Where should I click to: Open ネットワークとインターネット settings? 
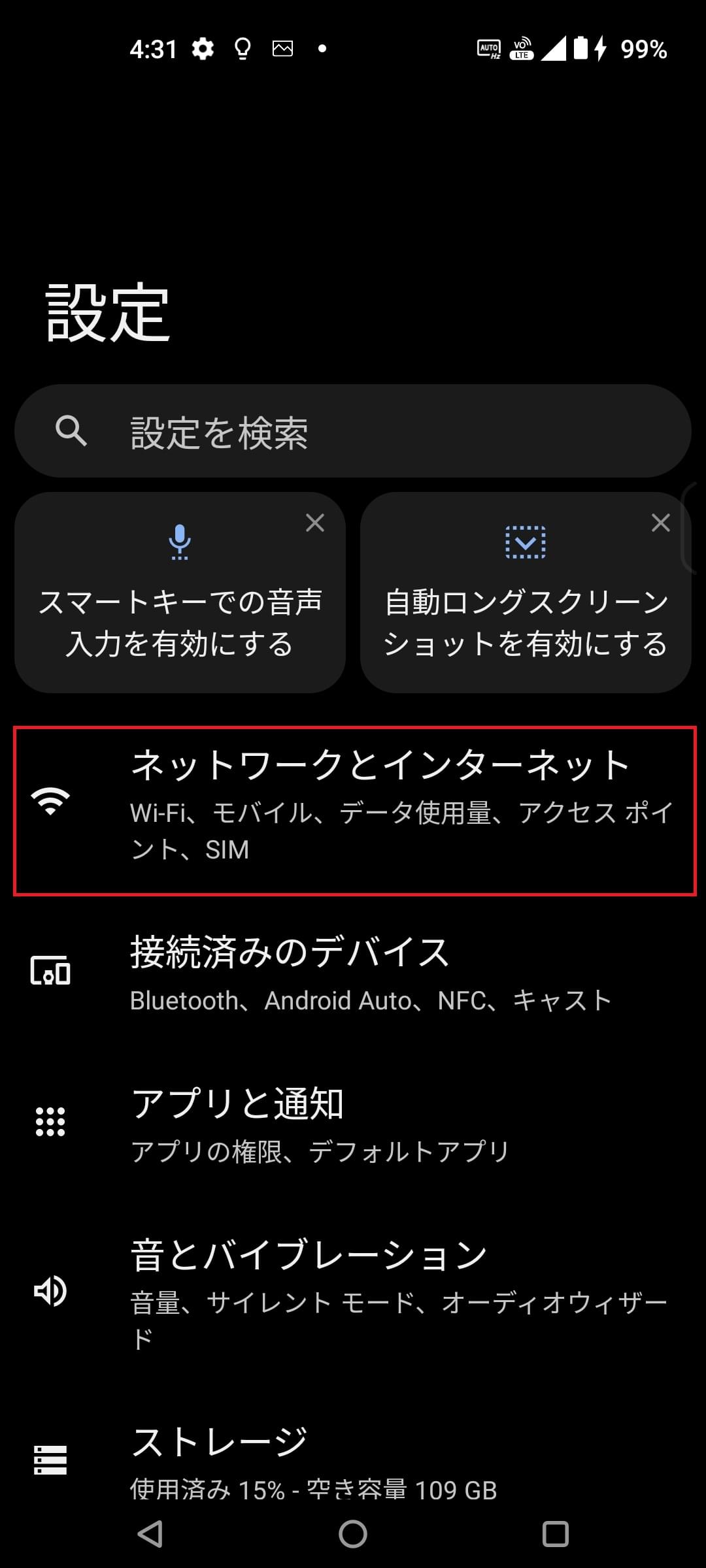click(x=353, y=810)
